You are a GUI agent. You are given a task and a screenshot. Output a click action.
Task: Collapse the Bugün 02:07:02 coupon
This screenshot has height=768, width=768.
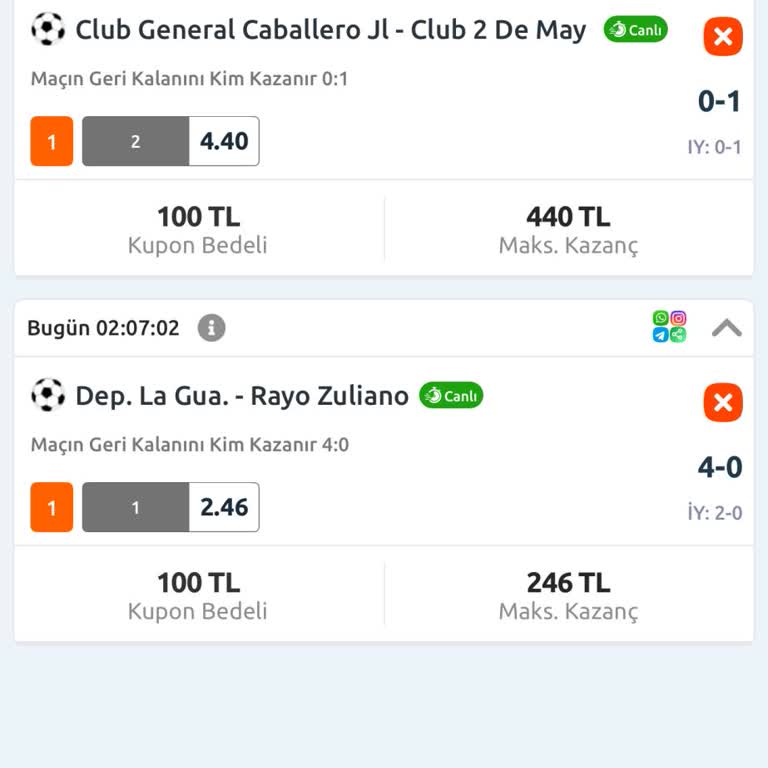[x=727, y=328]
